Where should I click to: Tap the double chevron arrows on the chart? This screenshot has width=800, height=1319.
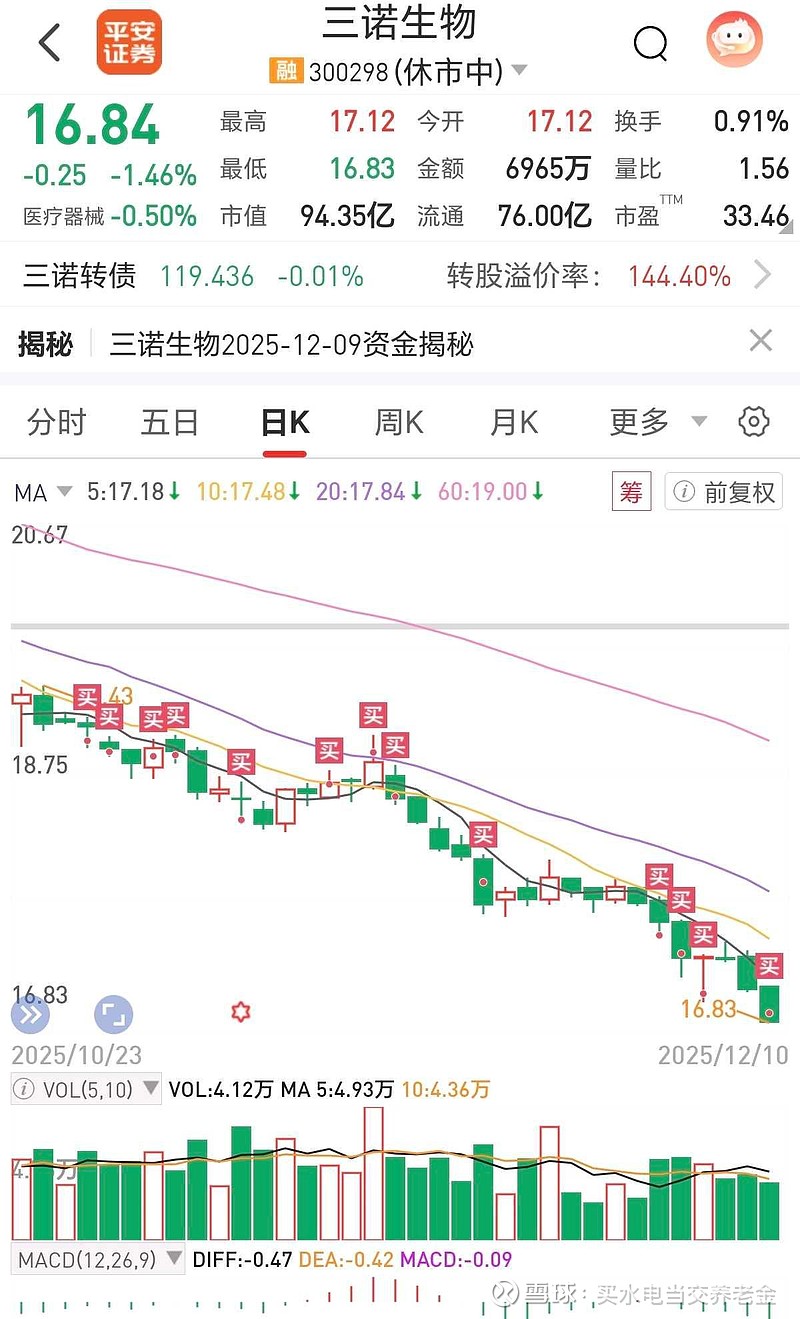31,1014
